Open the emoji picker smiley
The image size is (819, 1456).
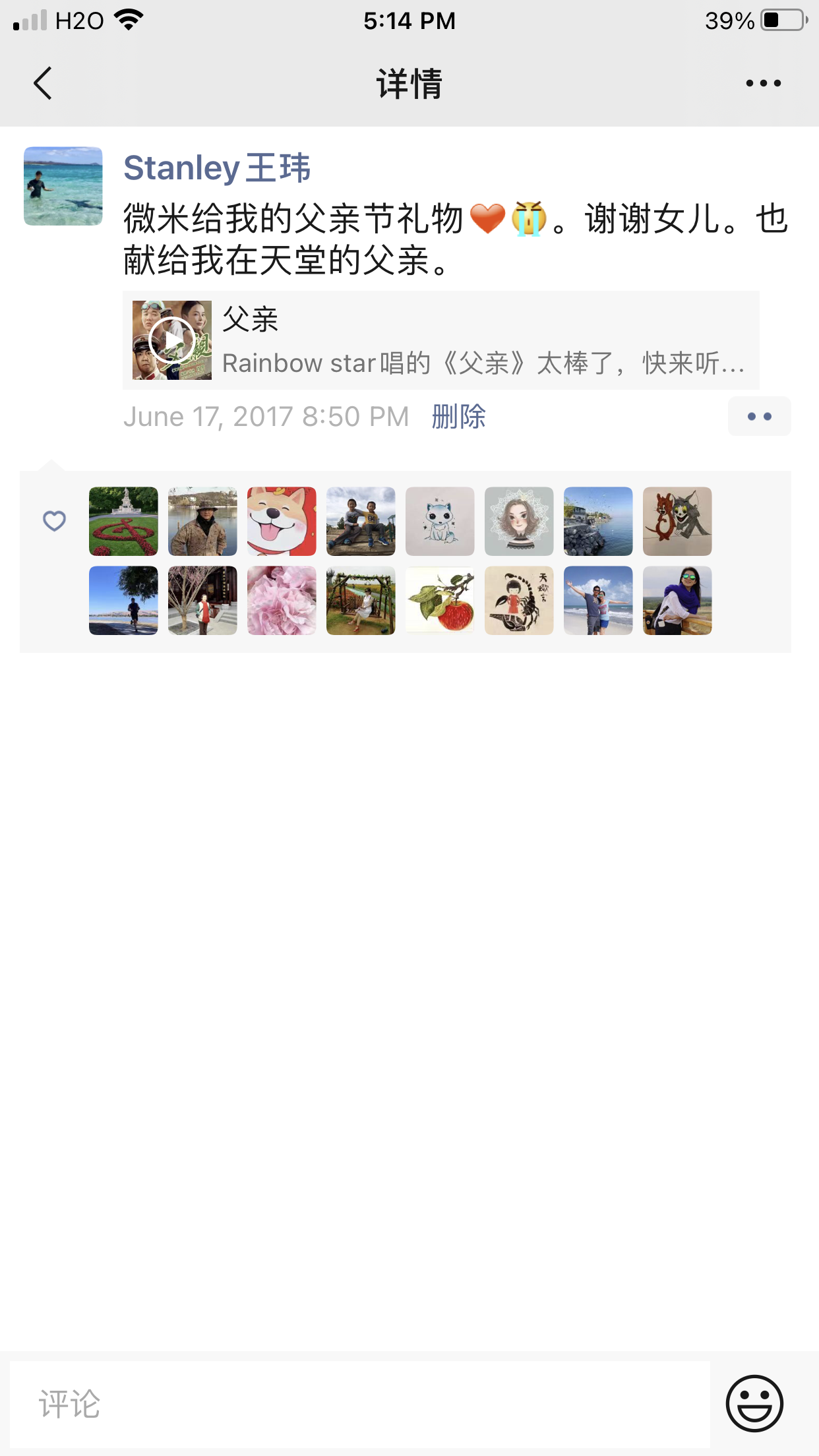coord(754,1403)
